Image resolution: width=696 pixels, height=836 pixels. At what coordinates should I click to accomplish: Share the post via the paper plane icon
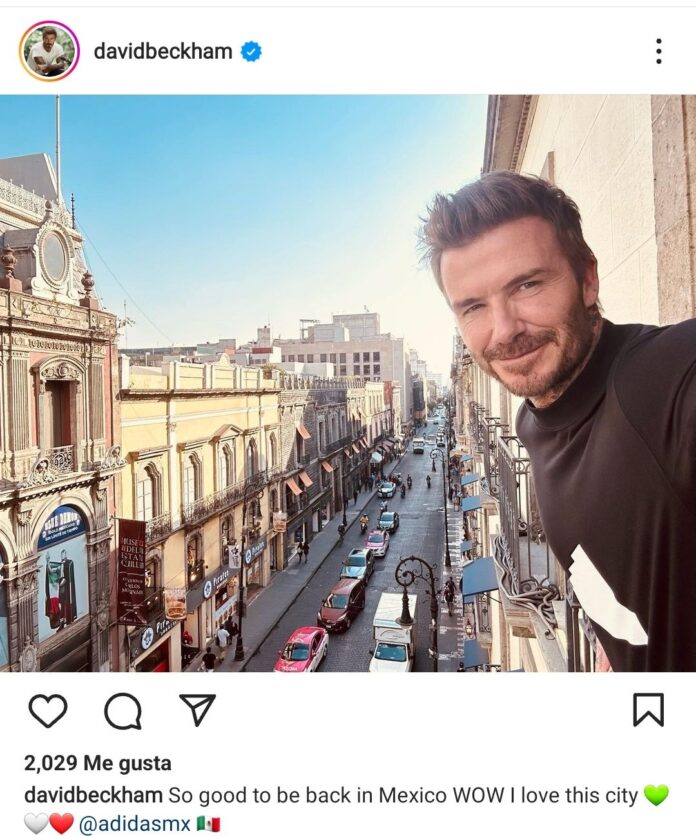coord(197,710)
